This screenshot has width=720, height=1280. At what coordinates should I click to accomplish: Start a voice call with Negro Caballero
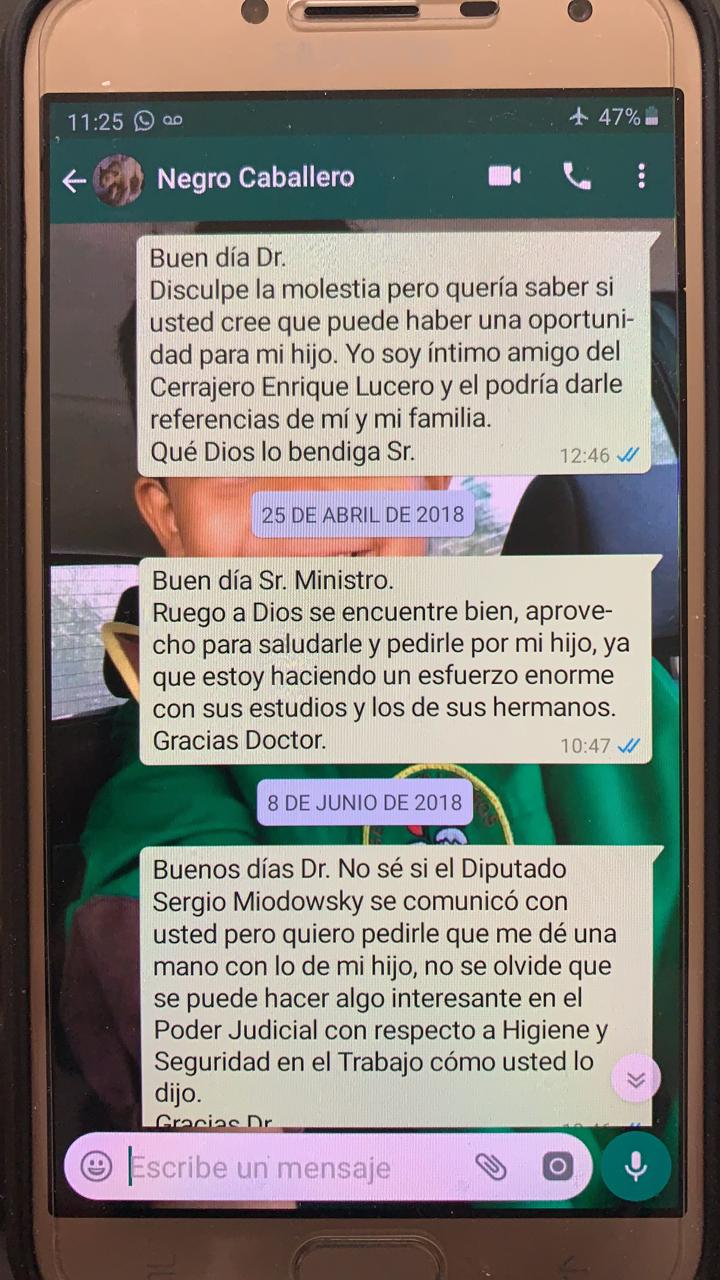tap(577, 177)
